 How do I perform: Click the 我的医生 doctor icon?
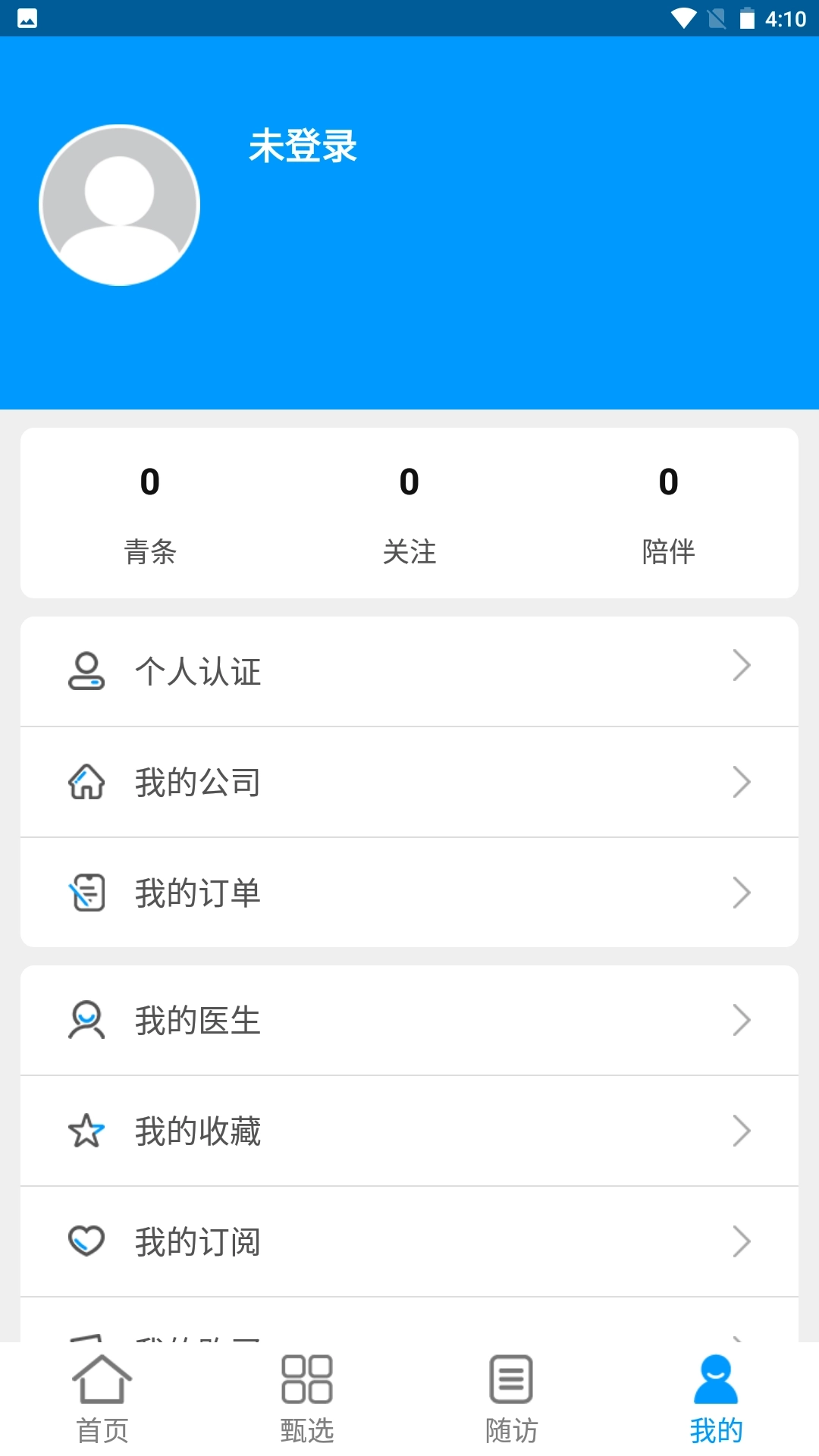coord(86,1020)
